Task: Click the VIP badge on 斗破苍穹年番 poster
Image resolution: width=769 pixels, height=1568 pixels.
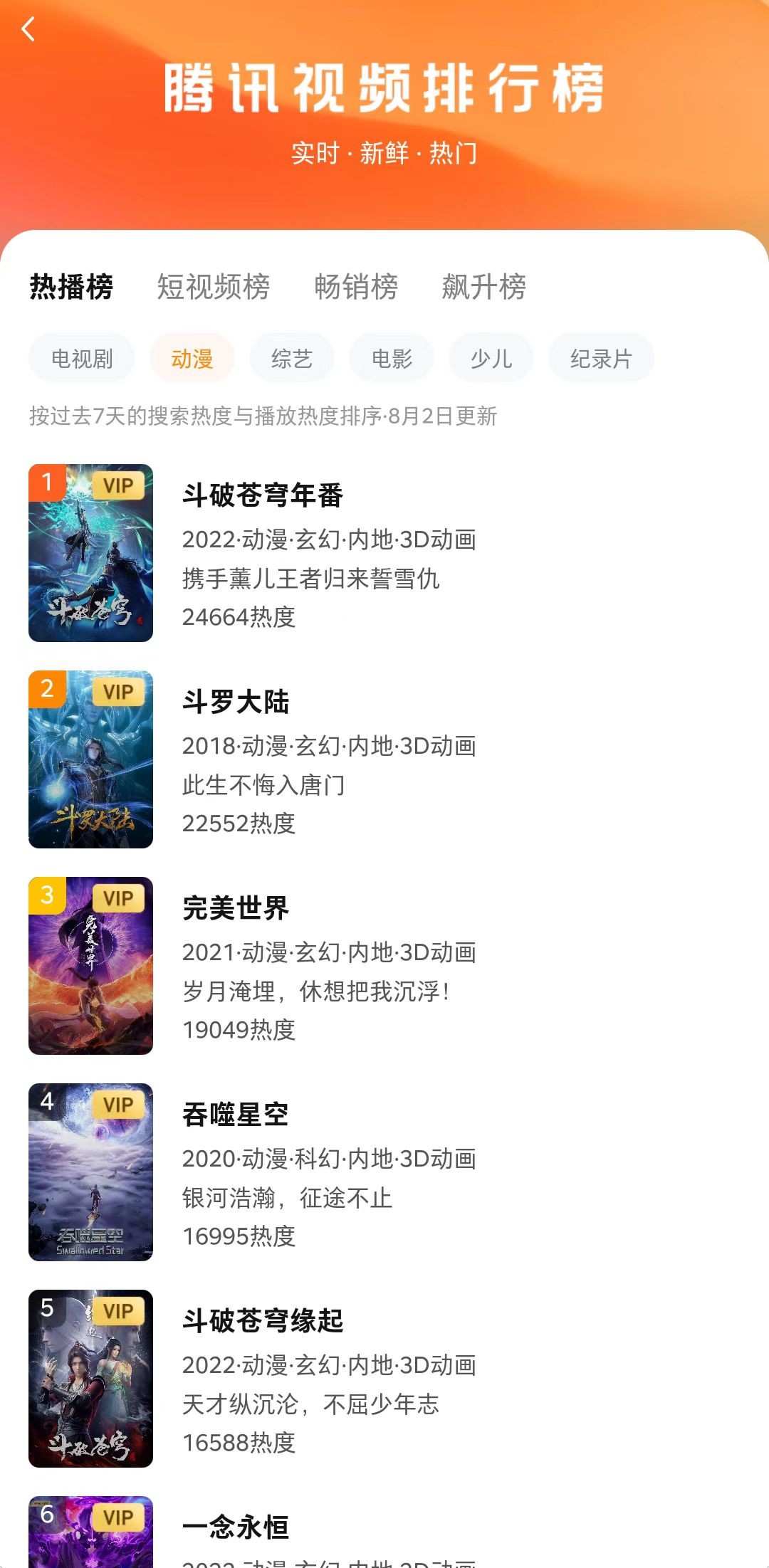Action: click(118, 485)
